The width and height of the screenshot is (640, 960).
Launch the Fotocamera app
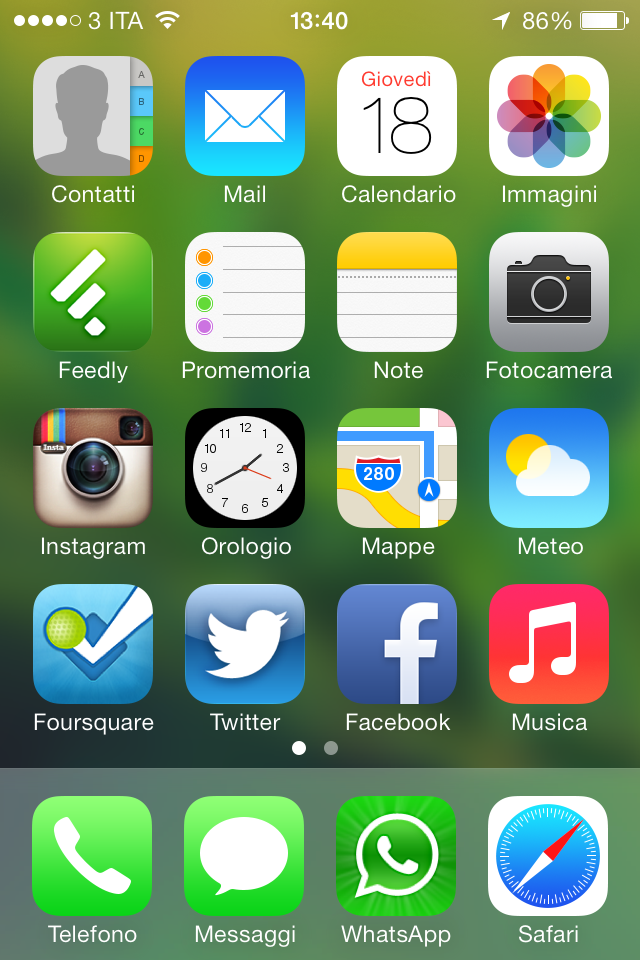tap(549, 292)
